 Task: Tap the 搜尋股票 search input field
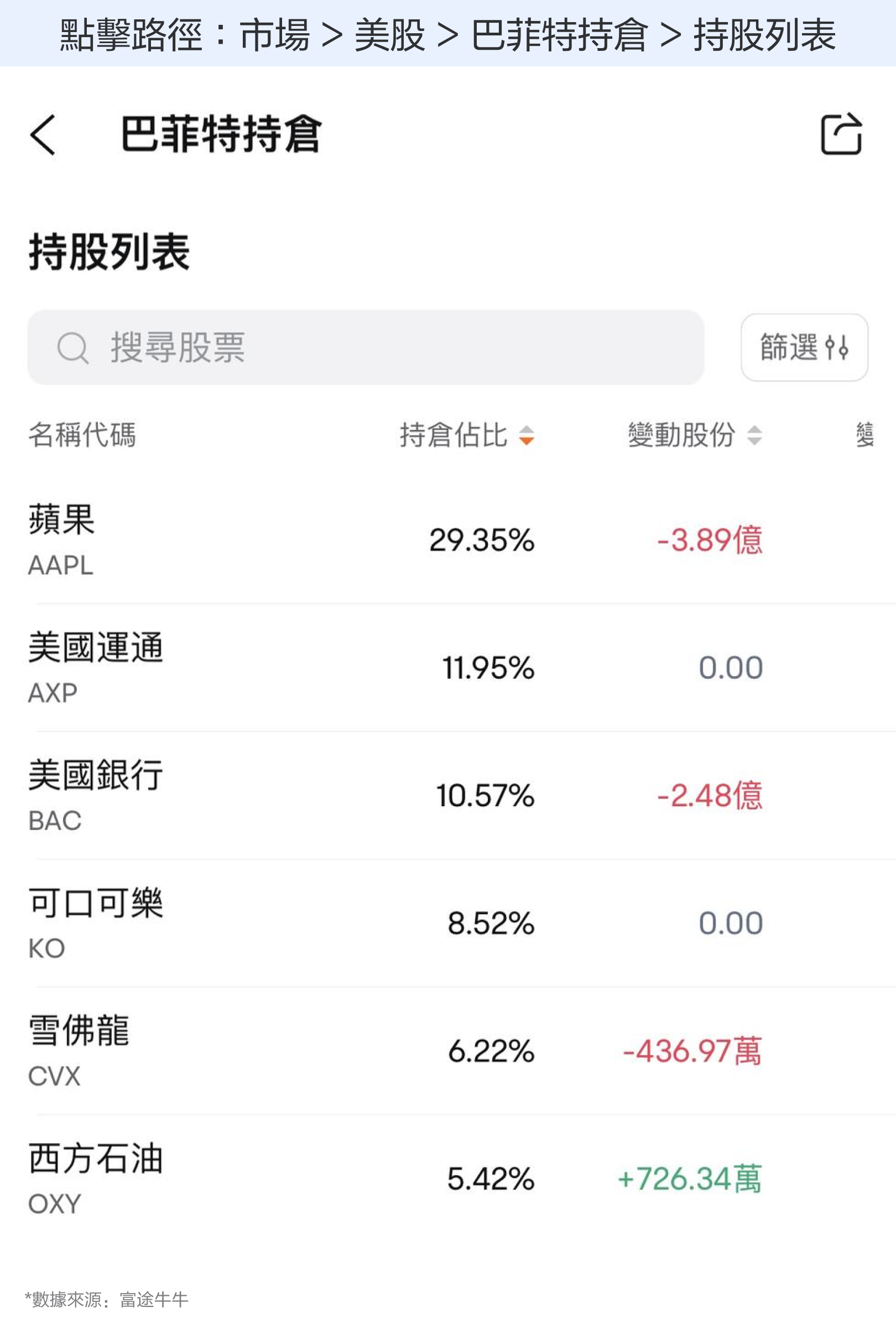coord(366,347)
